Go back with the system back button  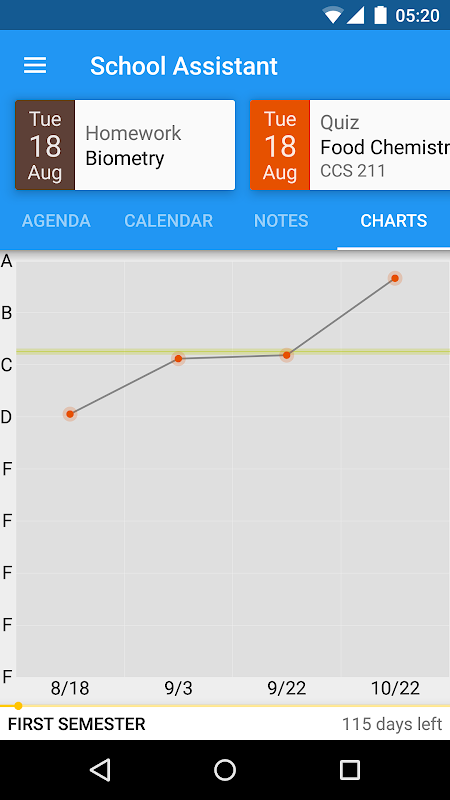[100, 769]
